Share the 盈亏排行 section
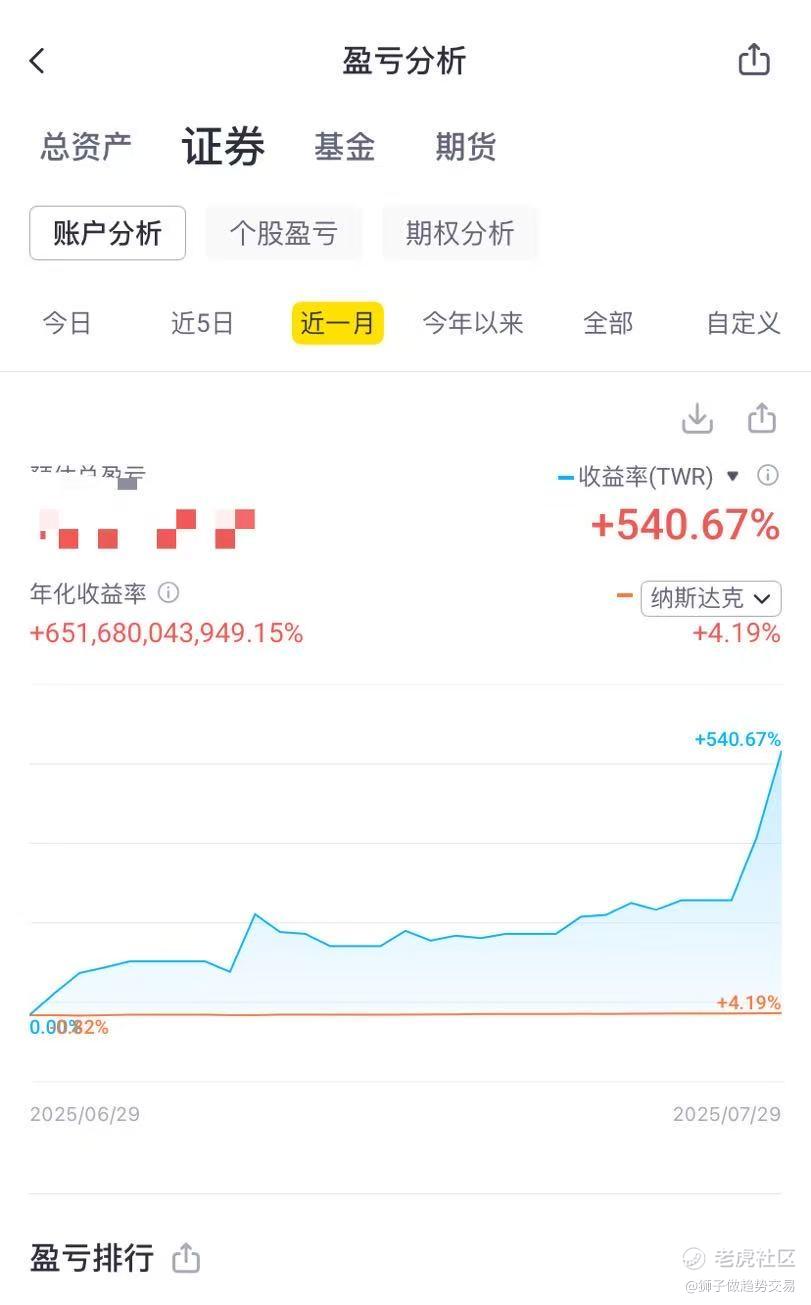811x1305 pixels. [186, 1258]
